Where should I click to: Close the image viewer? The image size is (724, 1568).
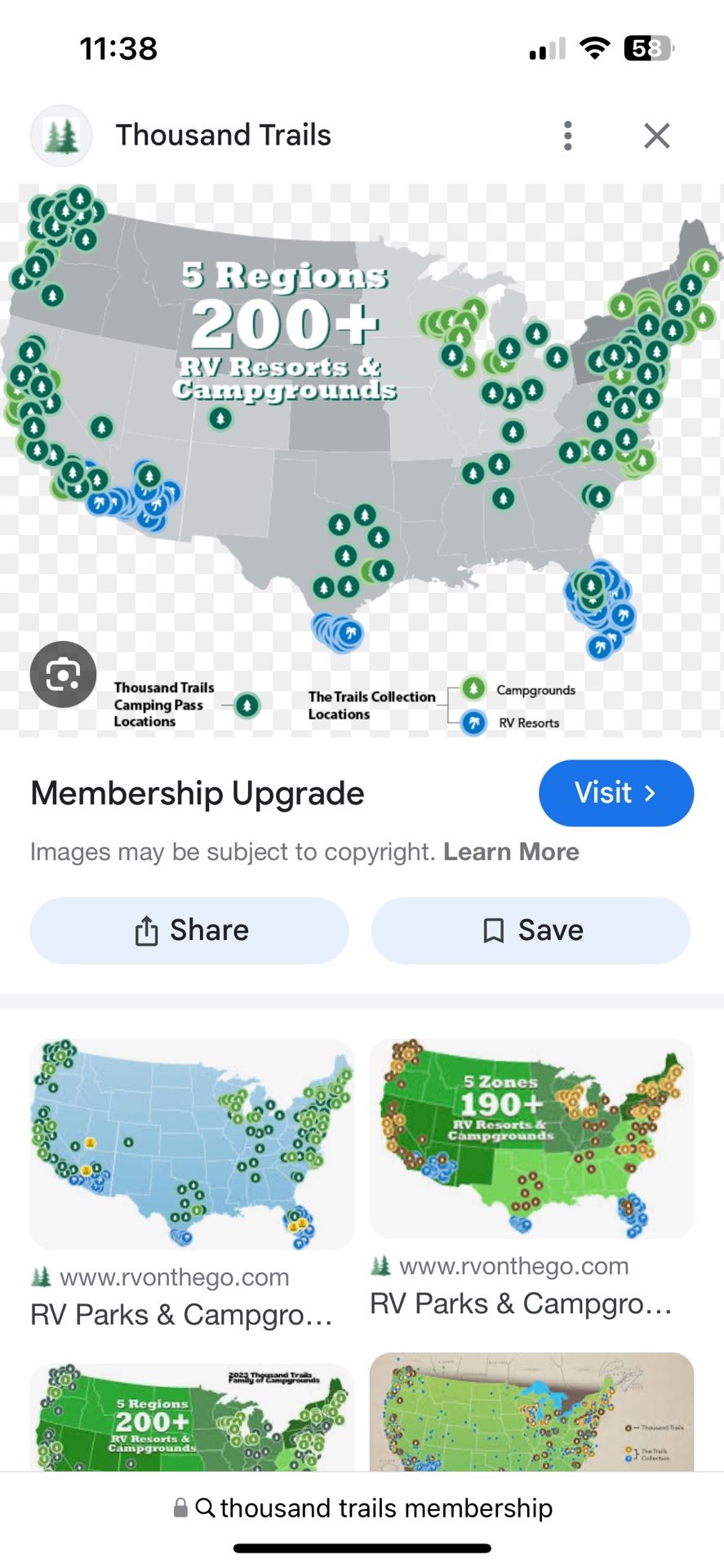656,136
